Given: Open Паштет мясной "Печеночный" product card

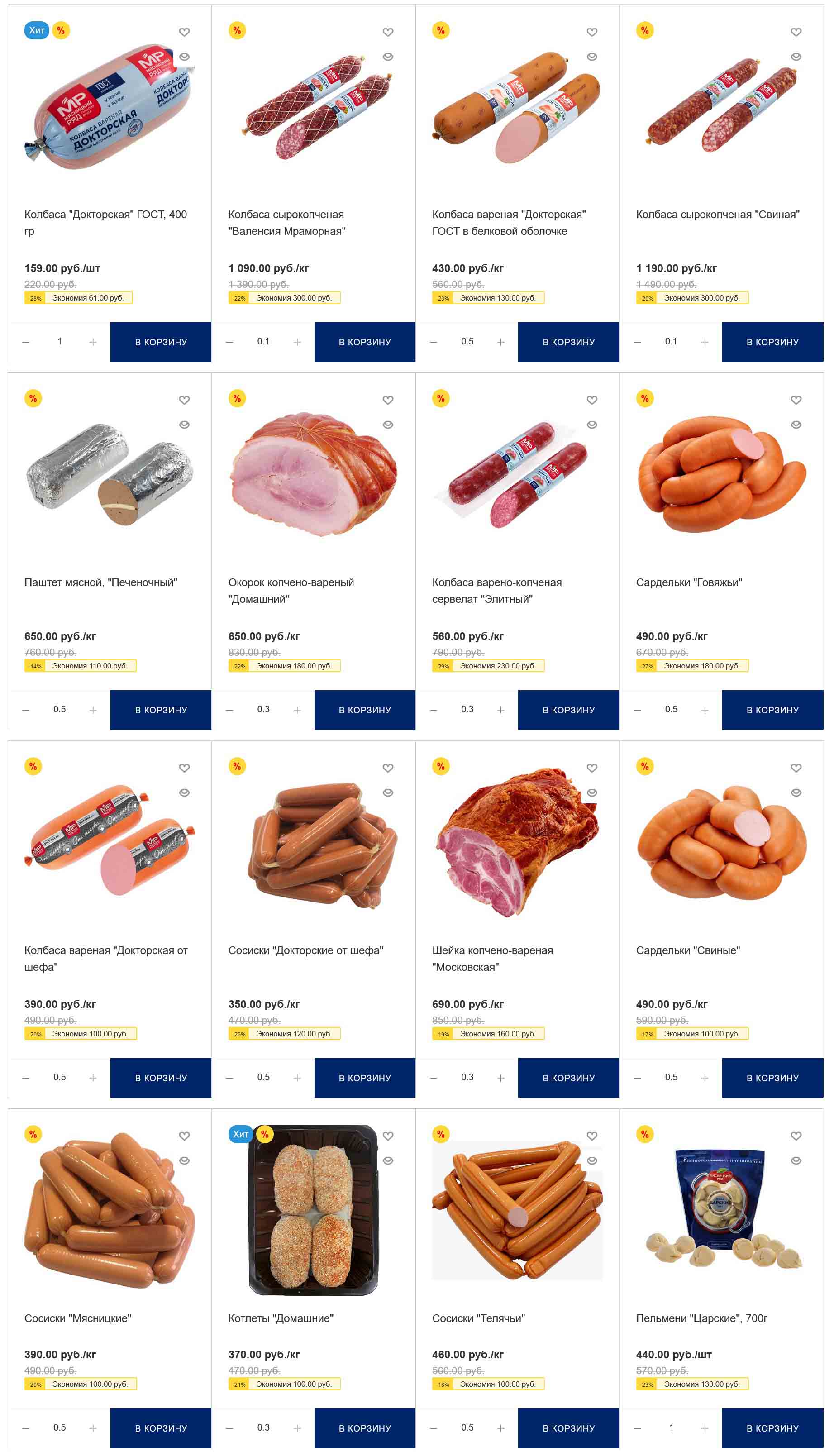Looking at the screenshot, I should 100,582.
